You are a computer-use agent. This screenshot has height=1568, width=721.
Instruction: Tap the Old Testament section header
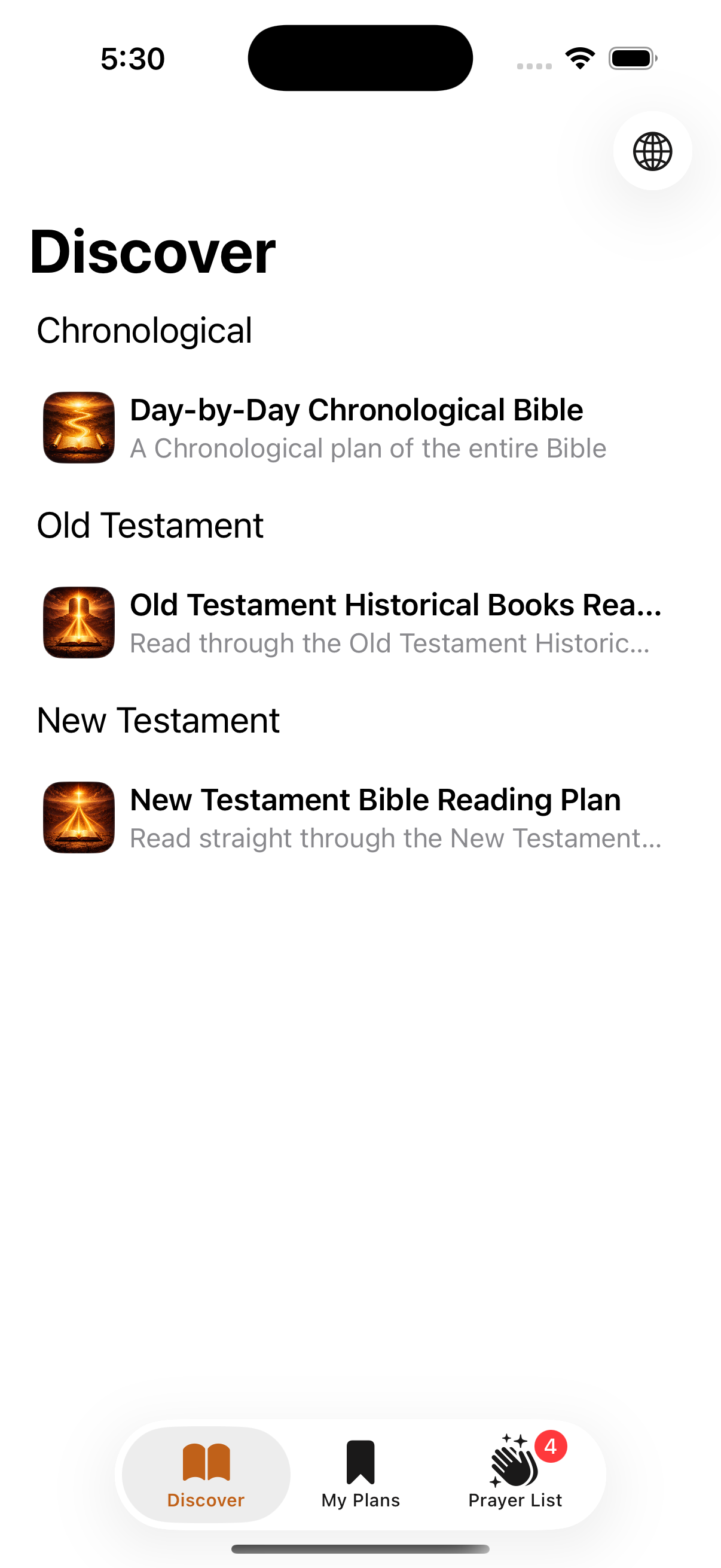(150, 524)
